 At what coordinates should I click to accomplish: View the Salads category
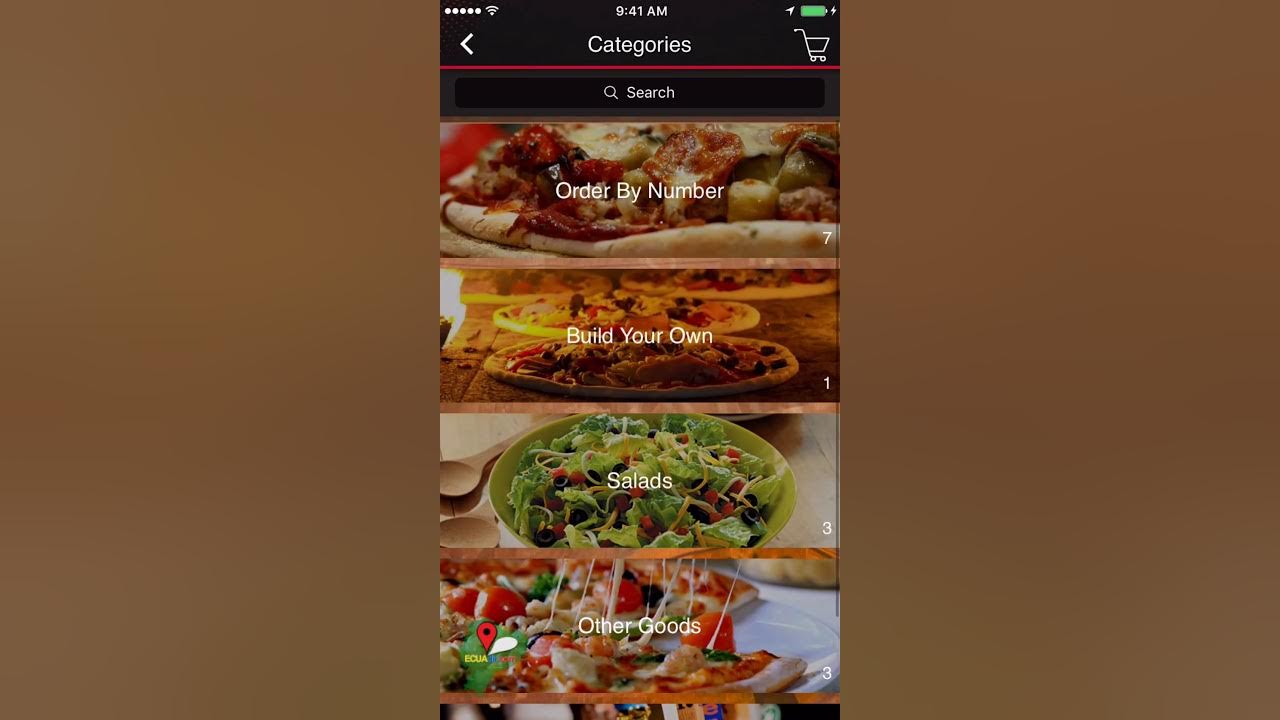(640, 480)
